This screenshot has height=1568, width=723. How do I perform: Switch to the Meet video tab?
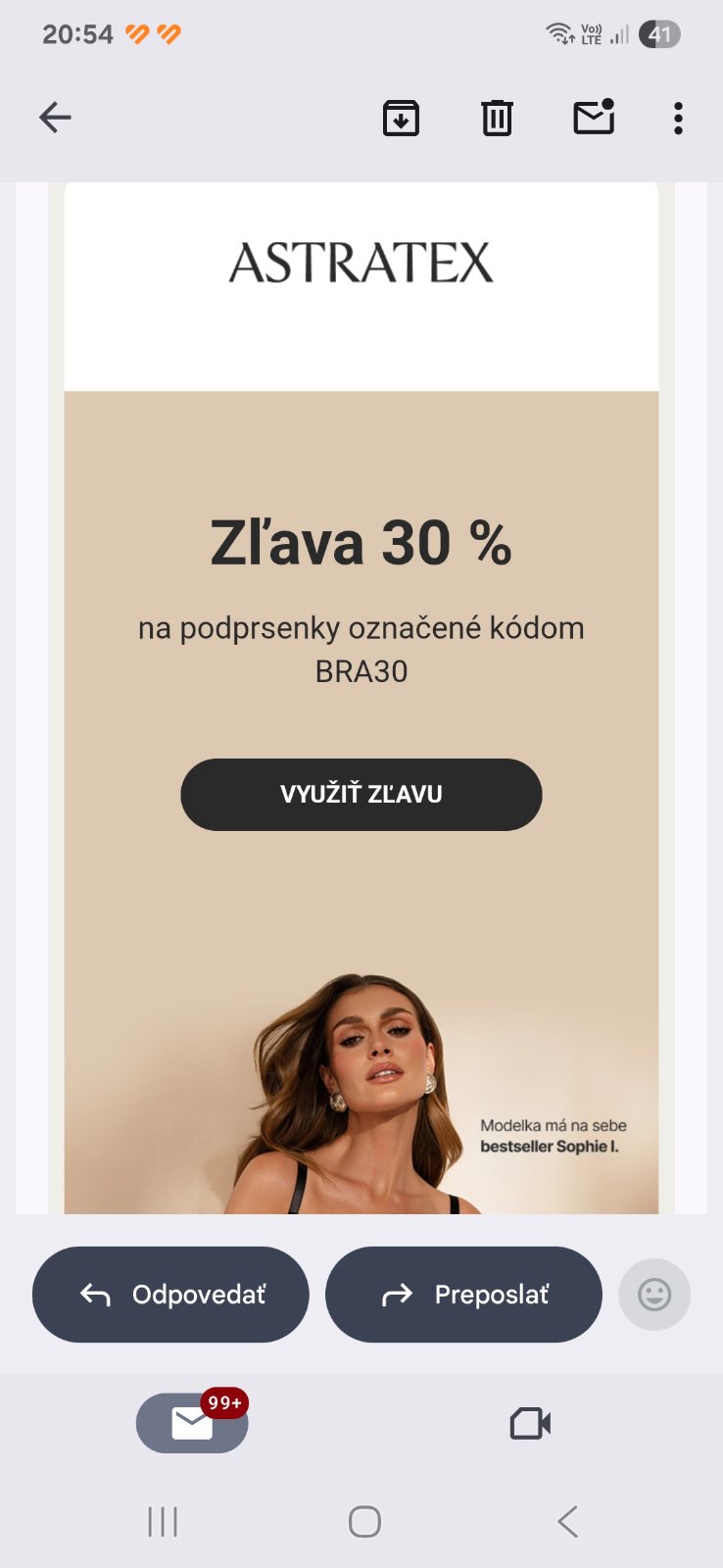pos(530,1423)
